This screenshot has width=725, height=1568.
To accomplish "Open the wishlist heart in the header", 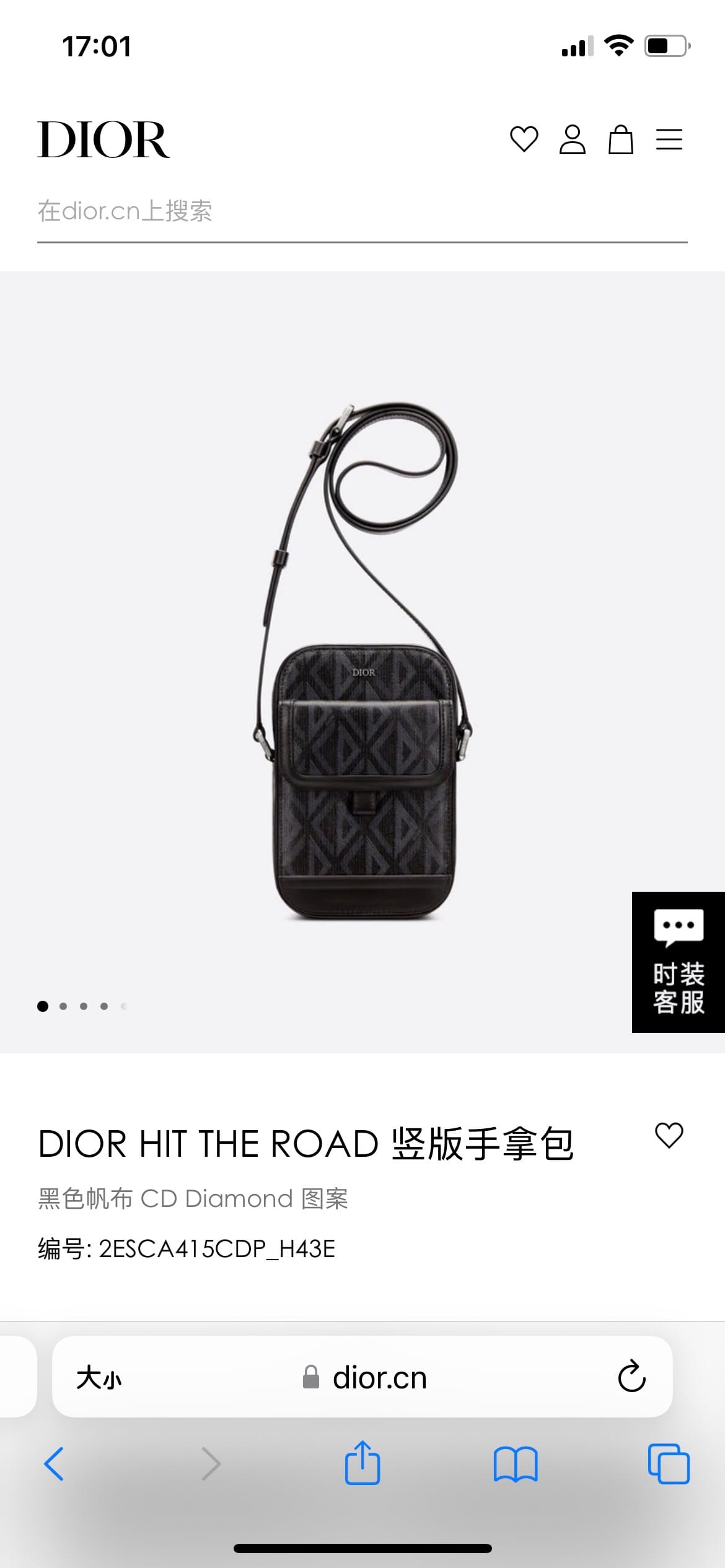I will tap(524, 139).
